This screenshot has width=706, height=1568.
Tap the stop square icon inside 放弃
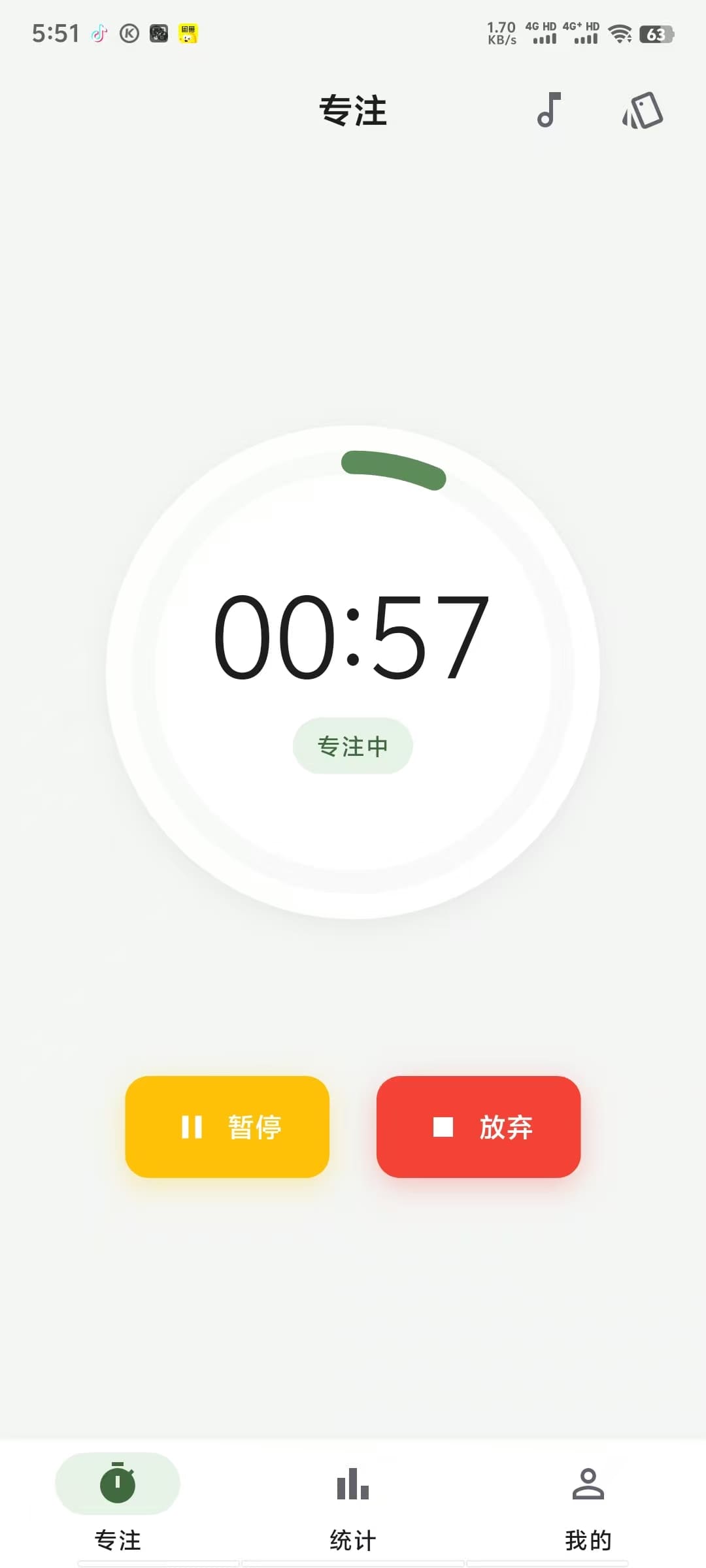click(443, 1126)
